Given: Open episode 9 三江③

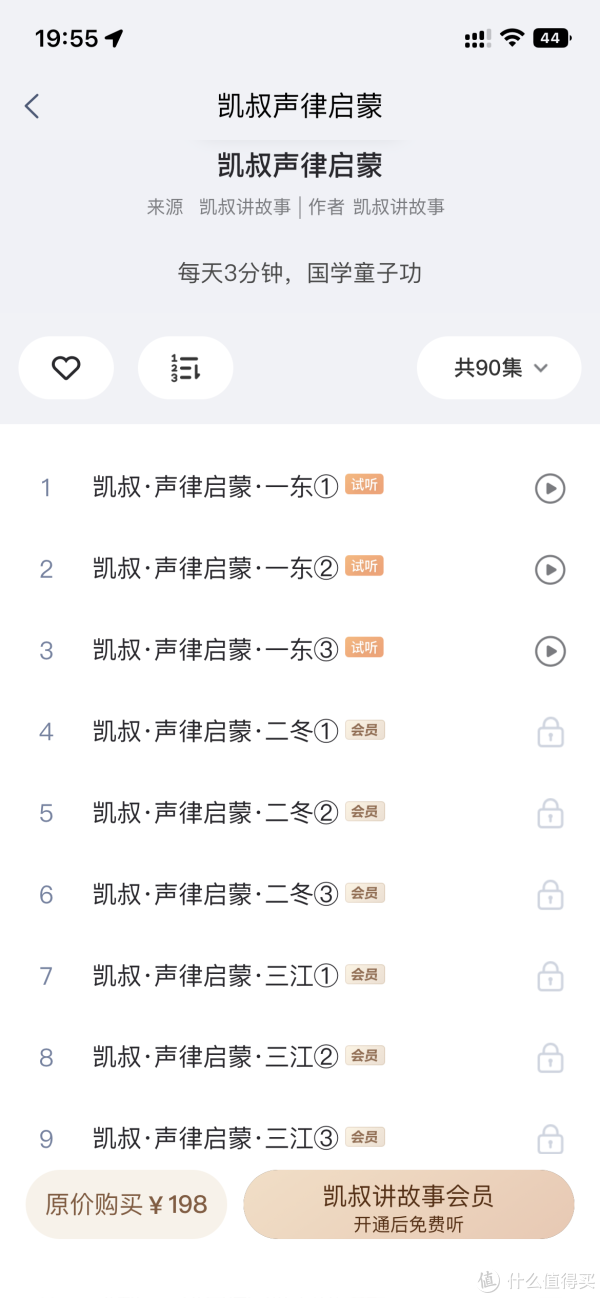Looking at the screenshot, I should coord(300,1139).
